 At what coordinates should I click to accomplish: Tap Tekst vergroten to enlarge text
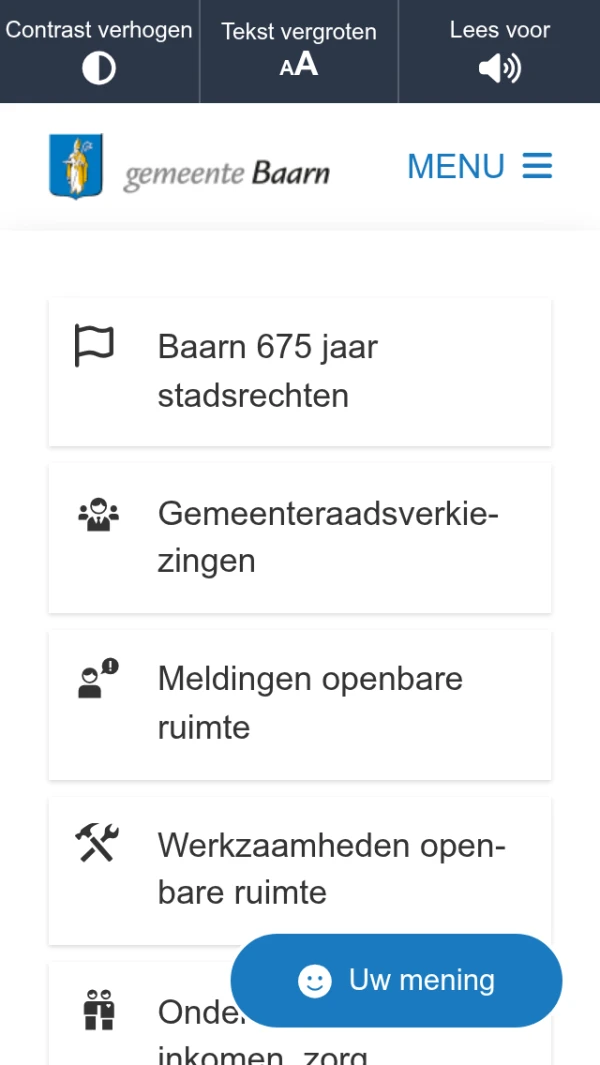pos(299,51)
